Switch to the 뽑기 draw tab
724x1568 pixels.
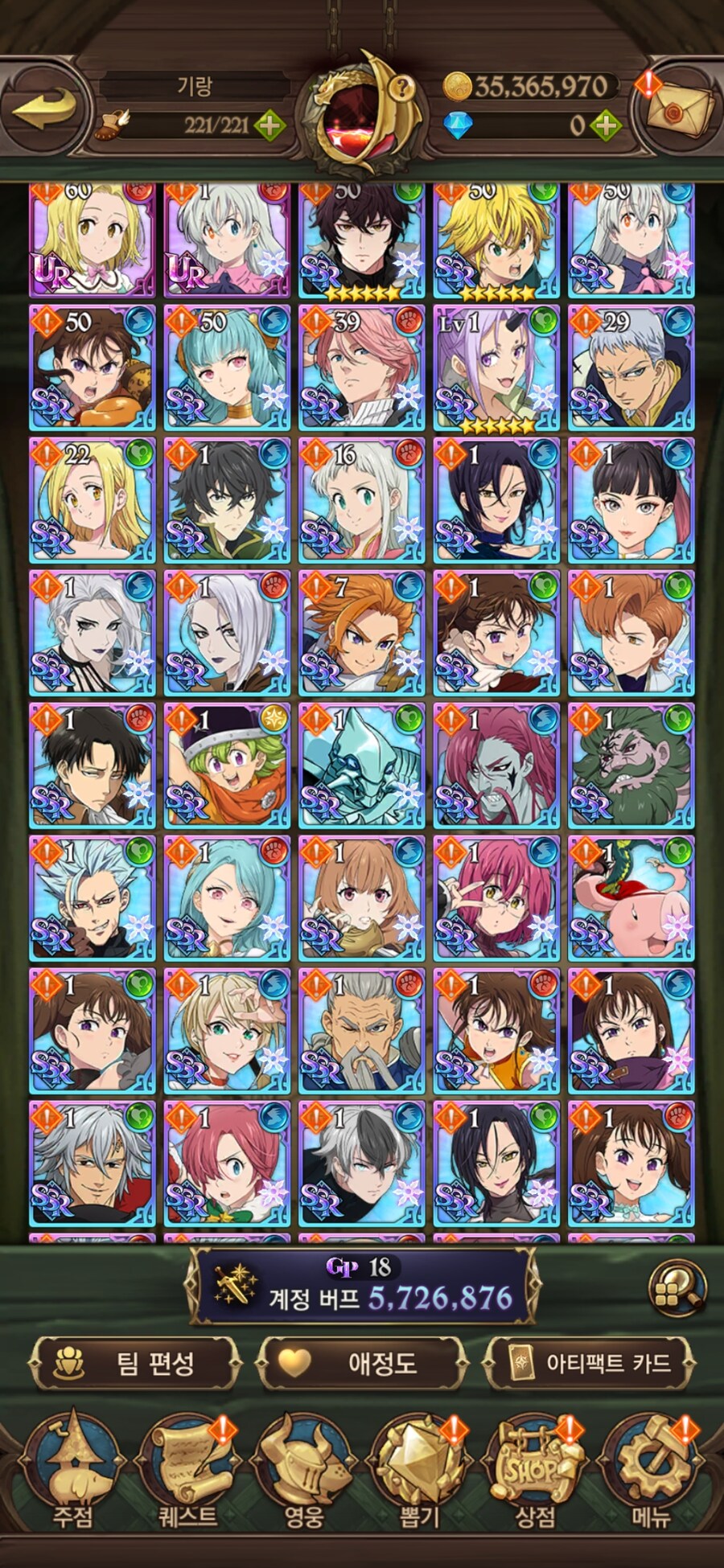click(x=420, y=1476)
